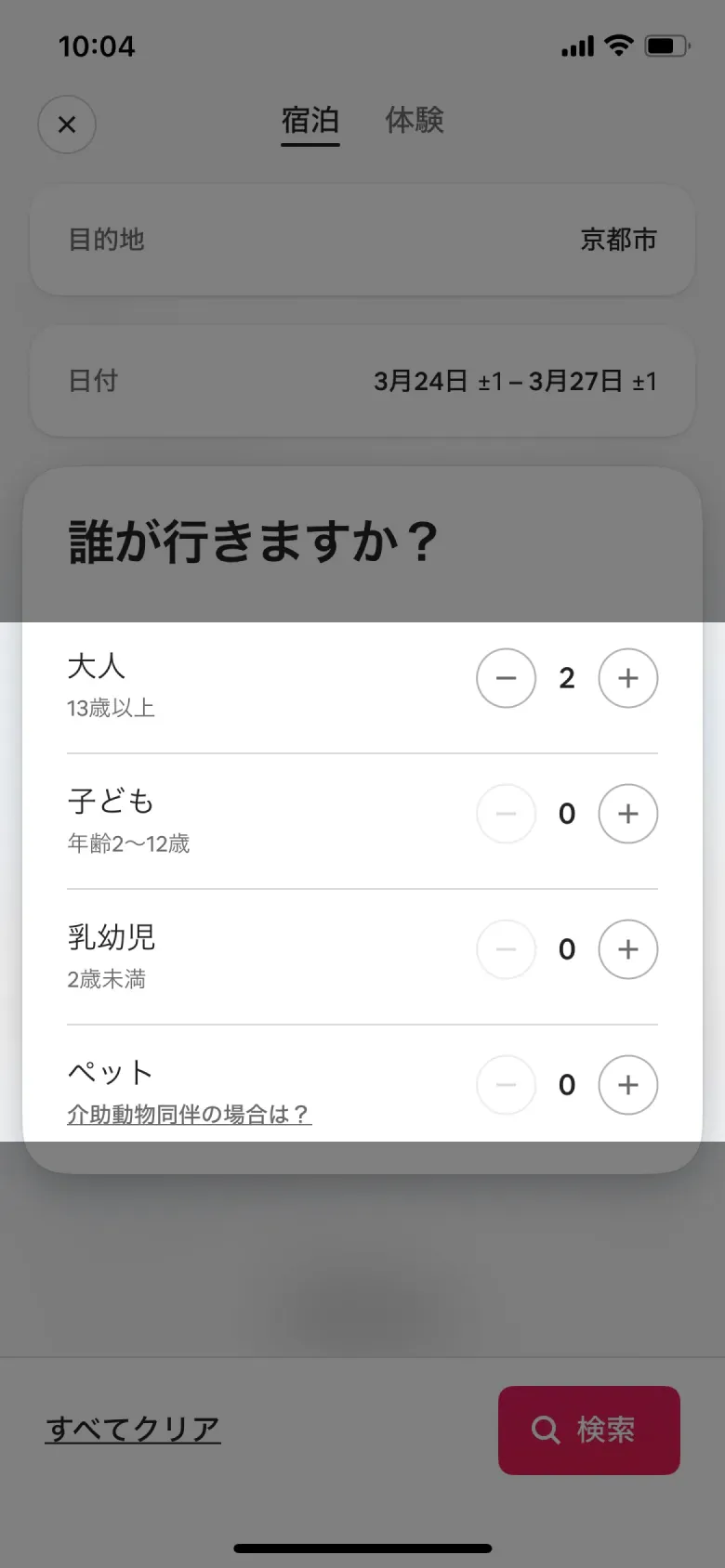
Task: Open the 日付 field showing 3月24日
Action: (362, 381)
